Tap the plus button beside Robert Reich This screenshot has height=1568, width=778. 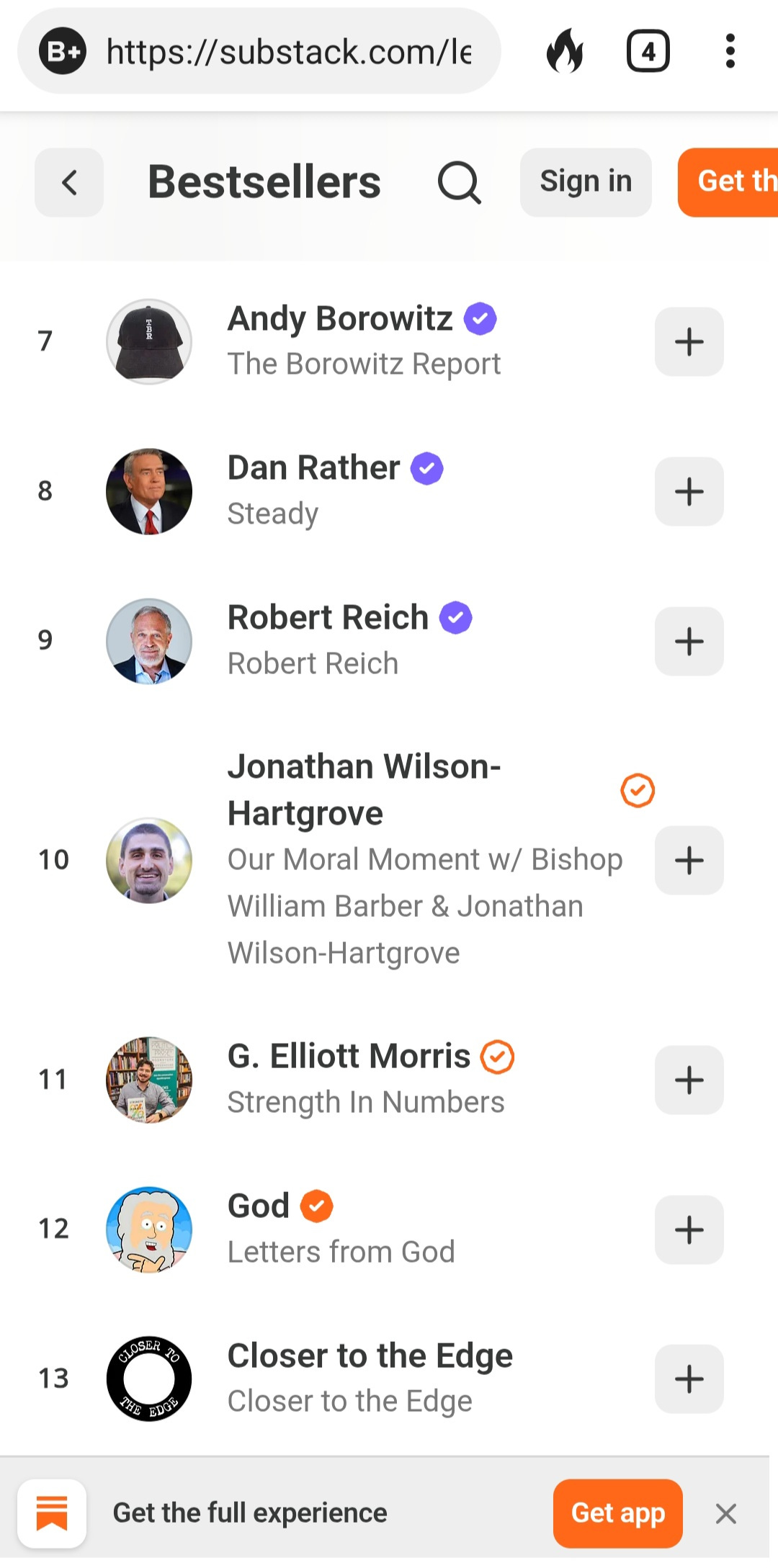[689, 641]
